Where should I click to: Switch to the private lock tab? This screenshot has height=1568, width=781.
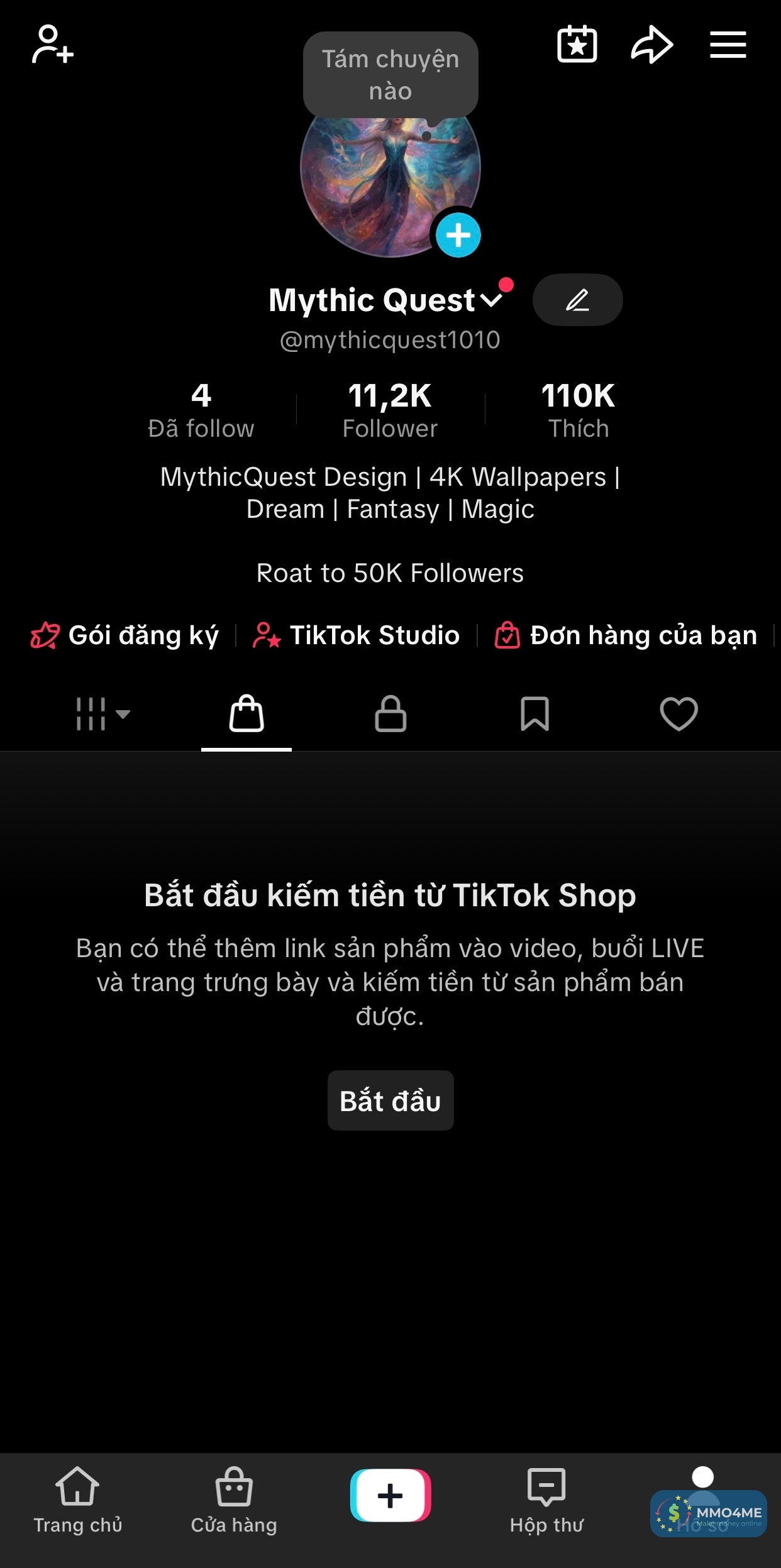(x=390, y=714)
